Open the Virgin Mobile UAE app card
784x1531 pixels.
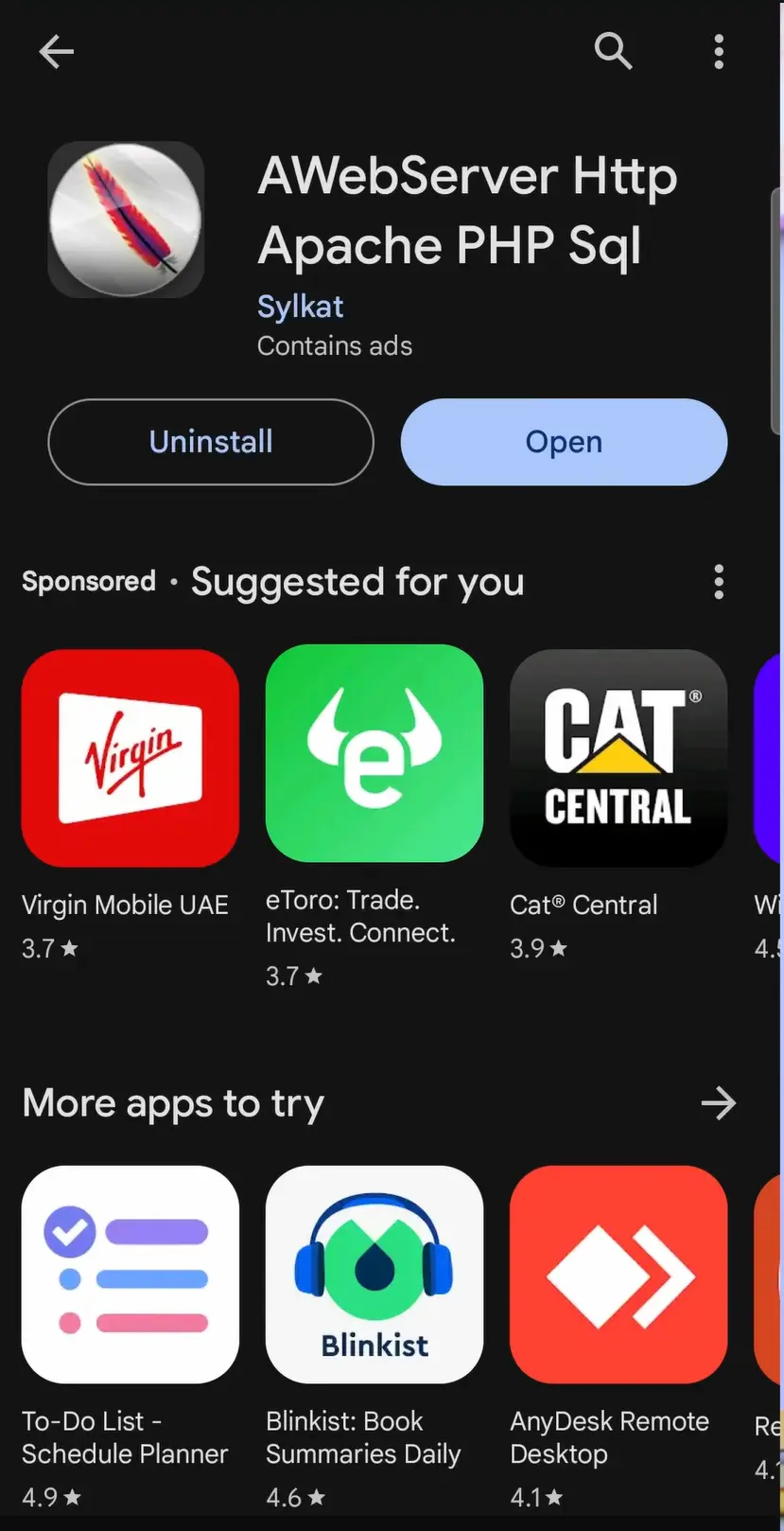(131, 758)
